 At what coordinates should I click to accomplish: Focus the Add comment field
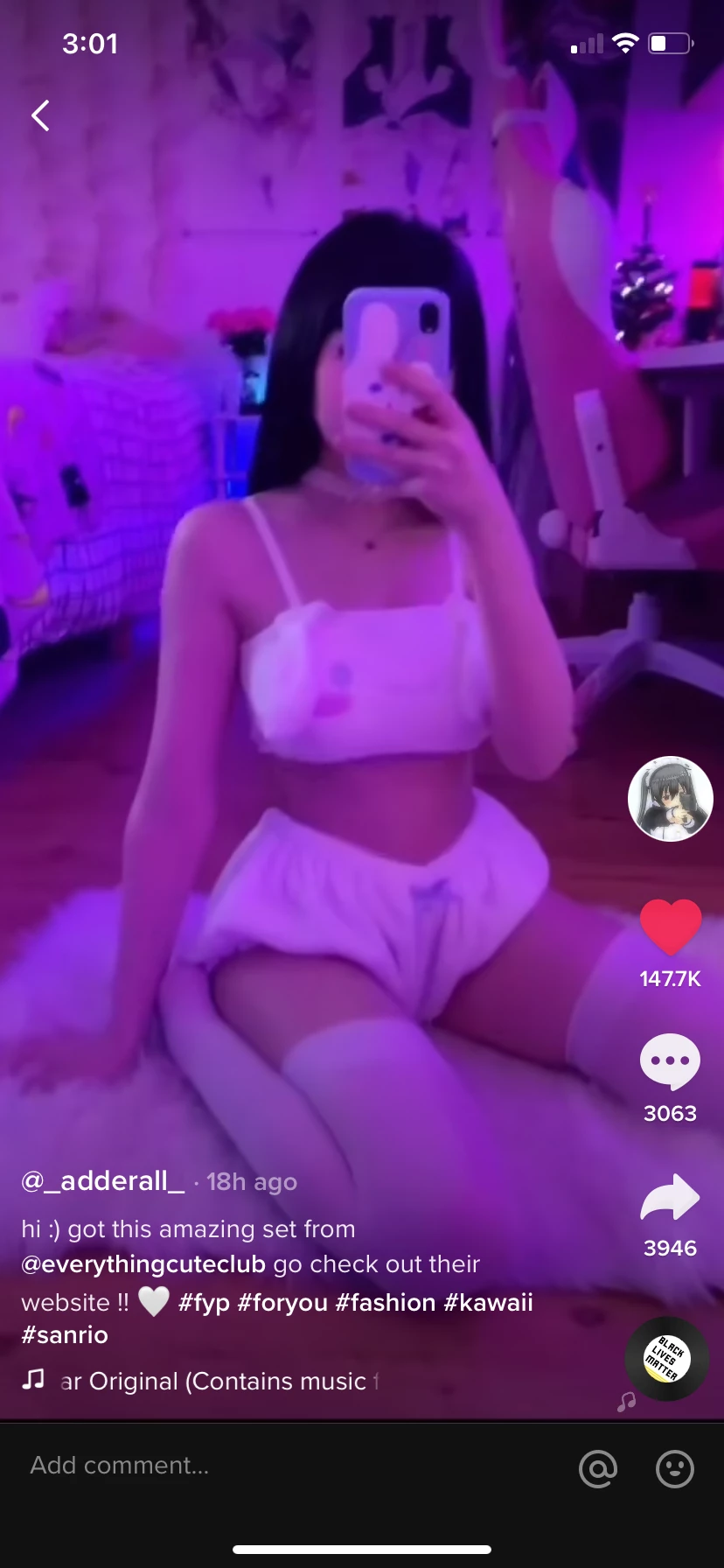coord(262,1466)
